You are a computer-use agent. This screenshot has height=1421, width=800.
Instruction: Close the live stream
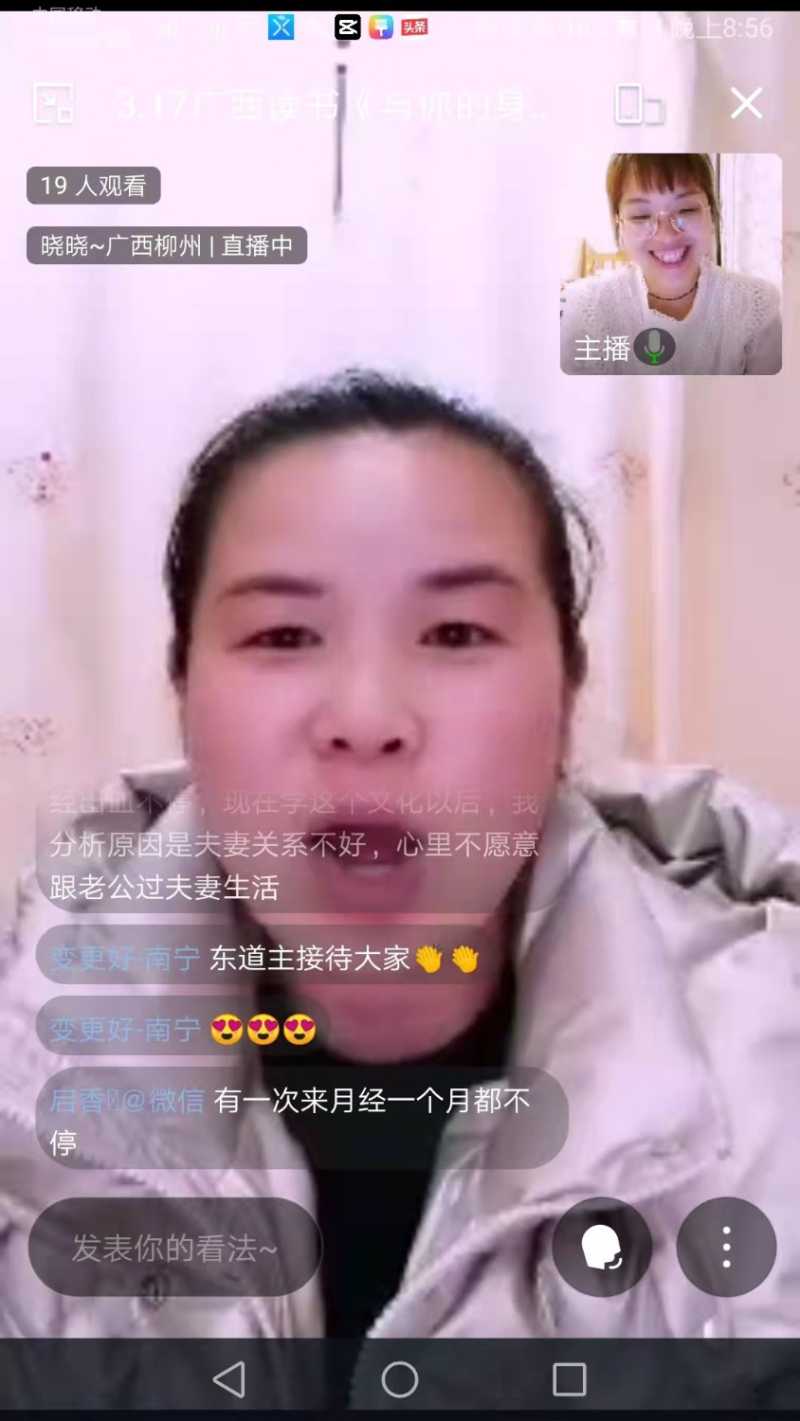pos(746,103)
